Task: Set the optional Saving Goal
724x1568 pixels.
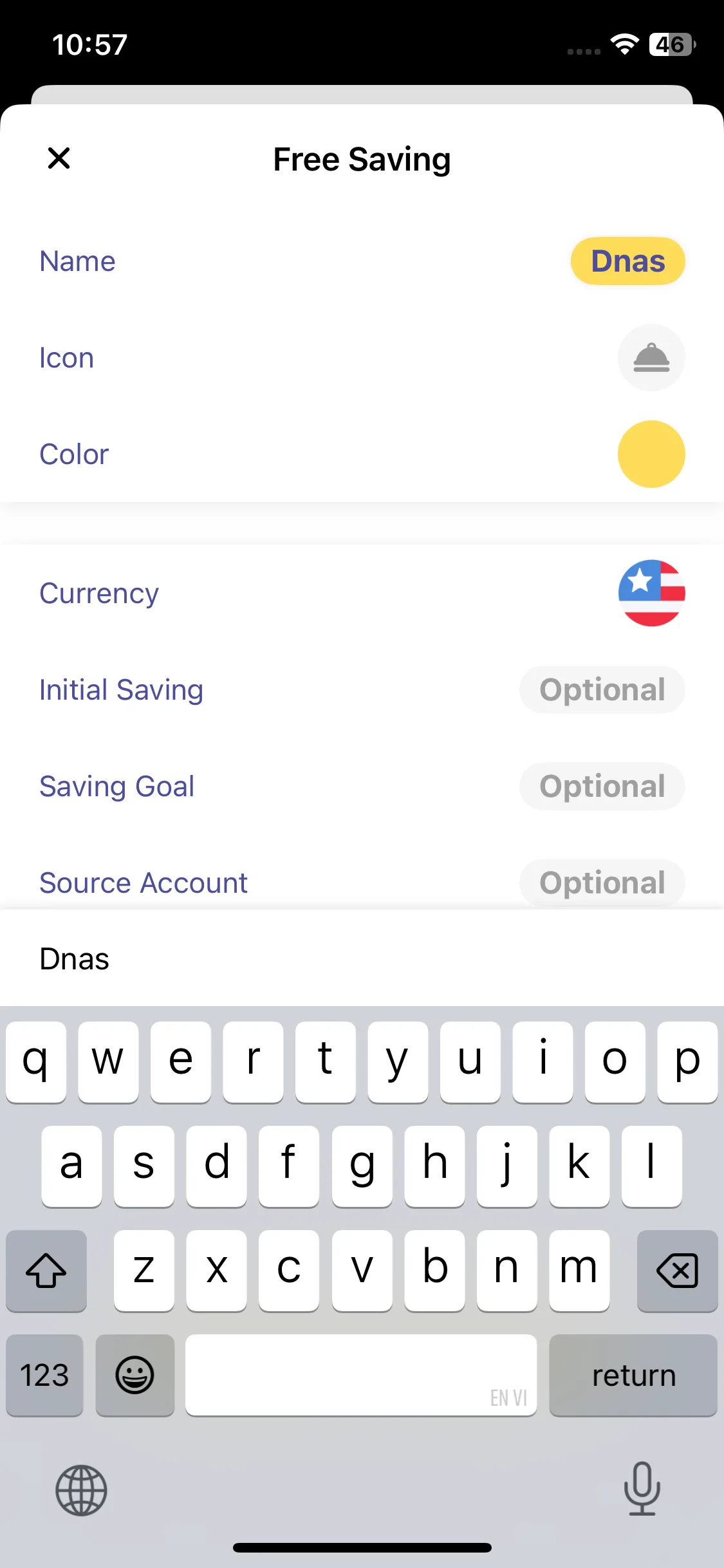Action: [602, 787]
